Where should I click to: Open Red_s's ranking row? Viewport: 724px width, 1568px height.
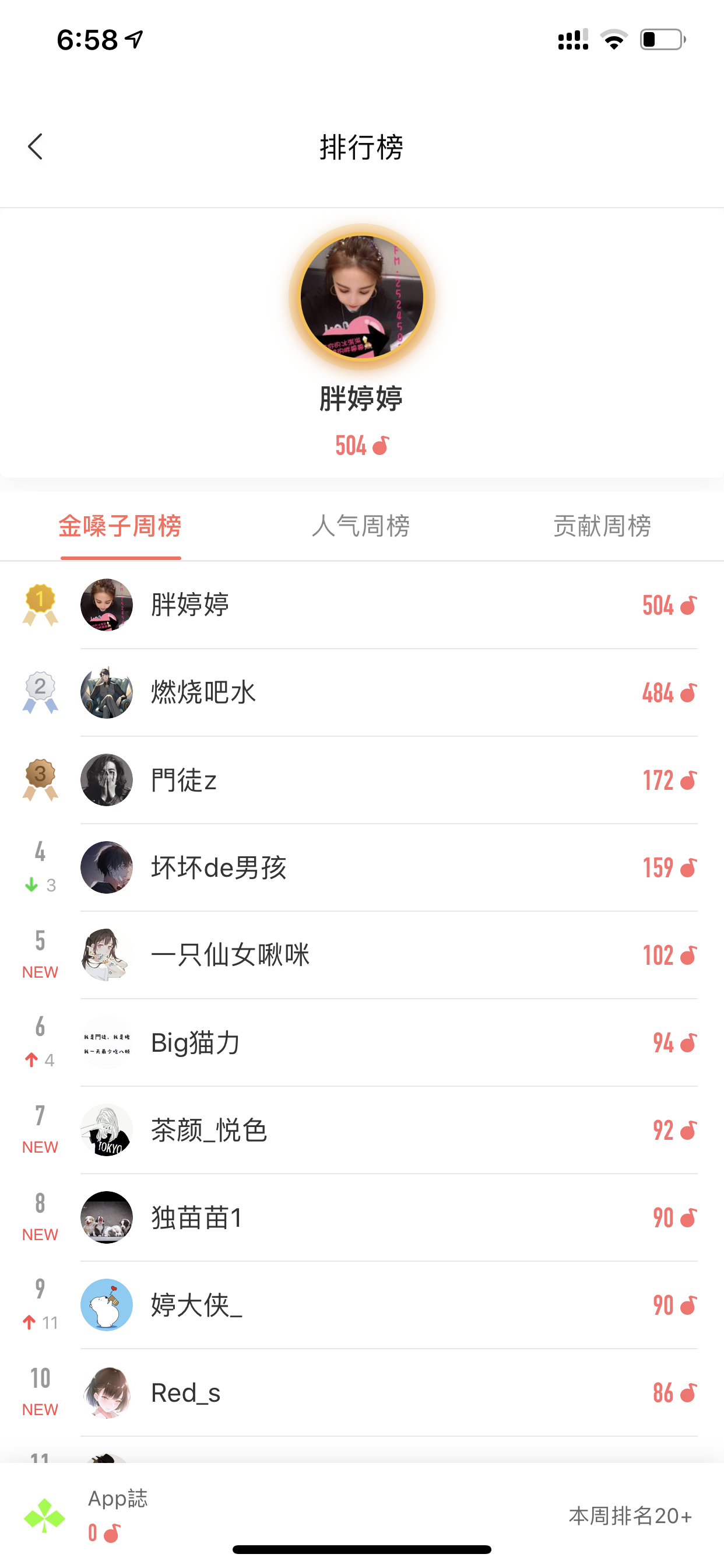point(362,1392)
